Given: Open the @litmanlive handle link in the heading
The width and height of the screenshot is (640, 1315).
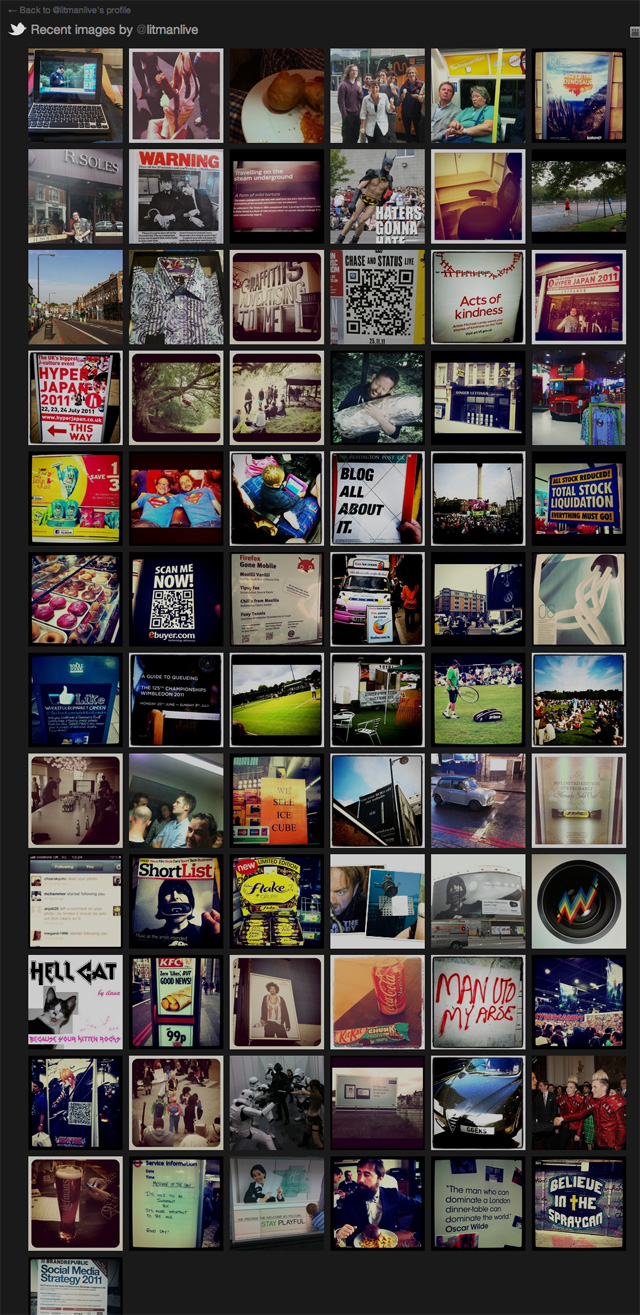Looking at the screenshot, I should pos(167,30).
